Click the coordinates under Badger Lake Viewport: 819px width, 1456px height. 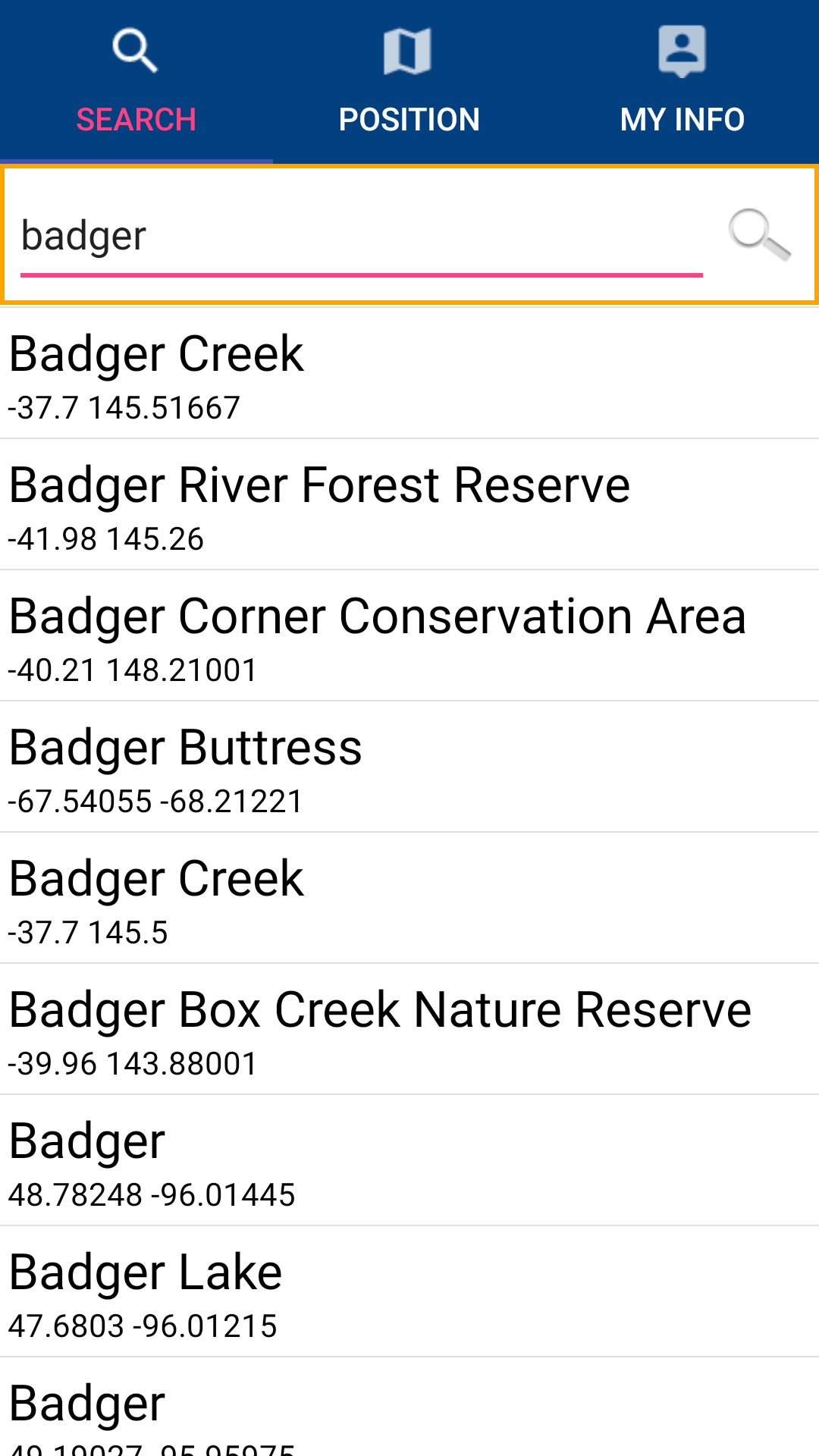pos(143,1325)
